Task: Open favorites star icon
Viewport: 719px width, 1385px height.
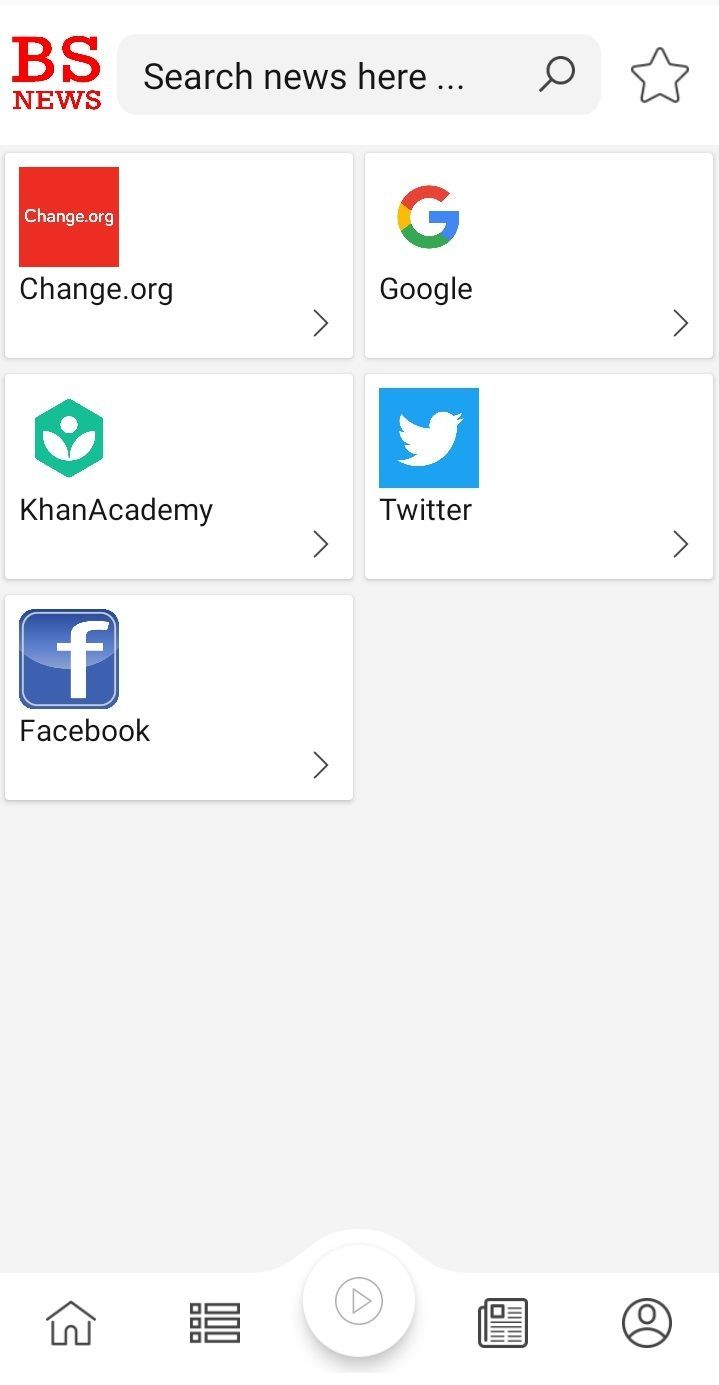Action: 659,76
